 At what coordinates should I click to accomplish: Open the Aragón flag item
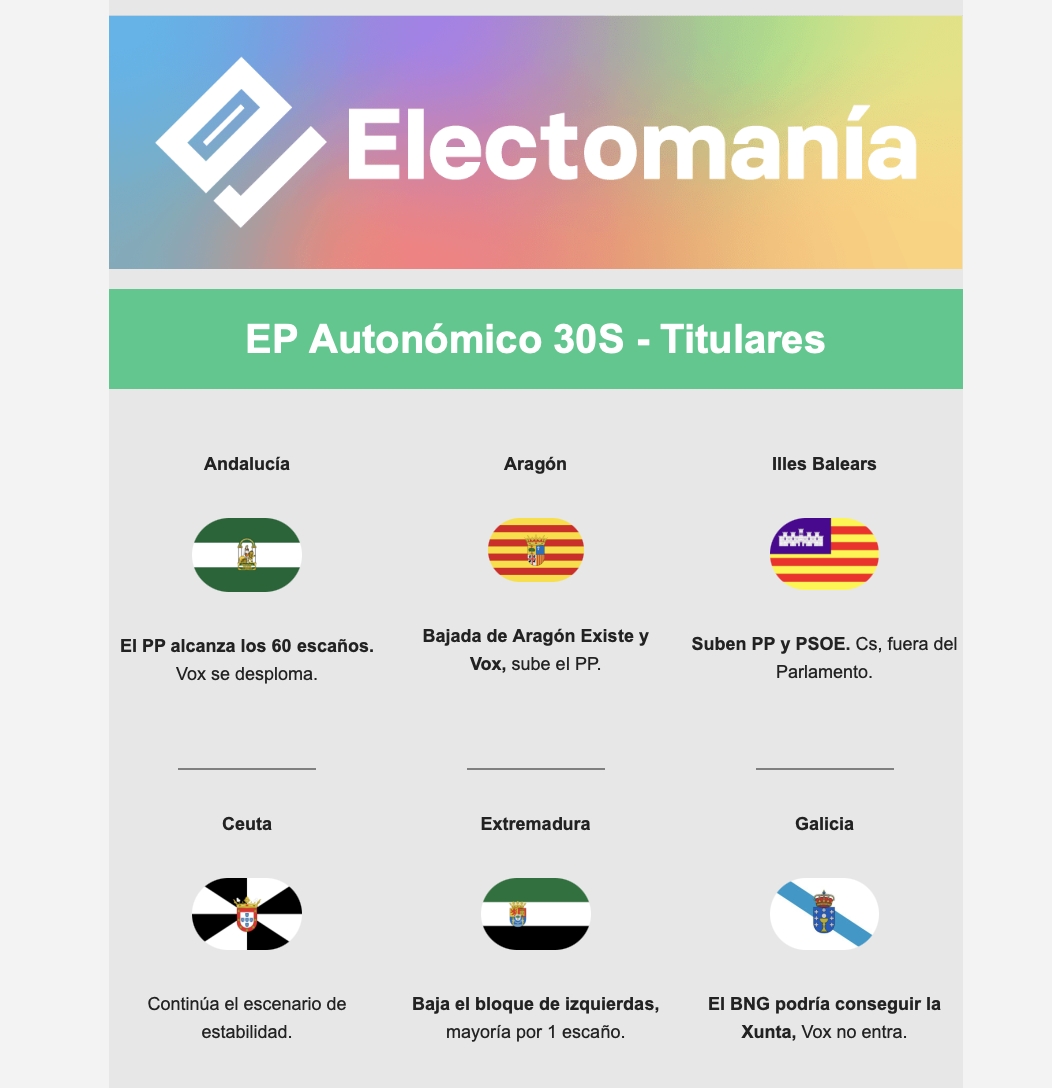[x=536, y=550]
